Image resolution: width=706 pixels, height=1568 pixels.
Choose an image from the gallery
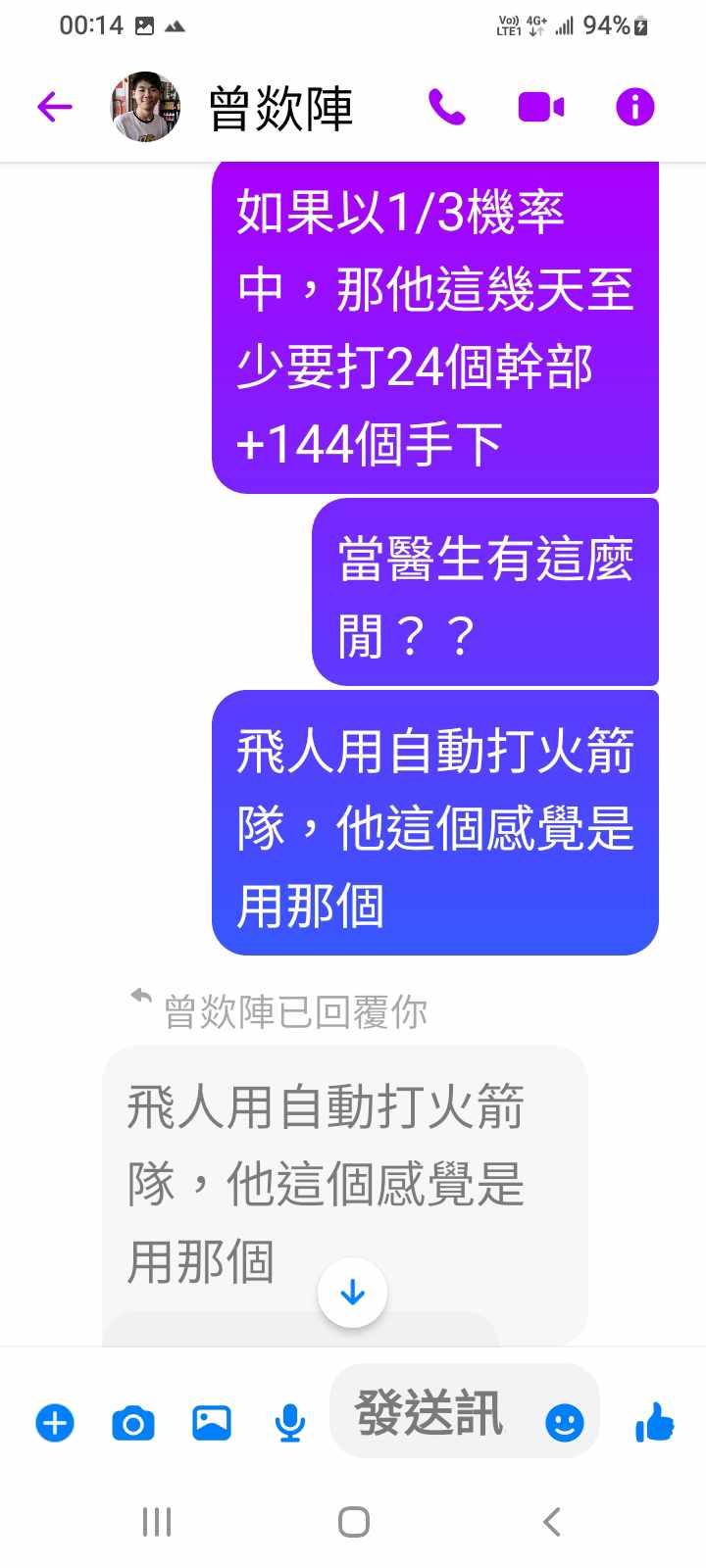click(211, 1422)
